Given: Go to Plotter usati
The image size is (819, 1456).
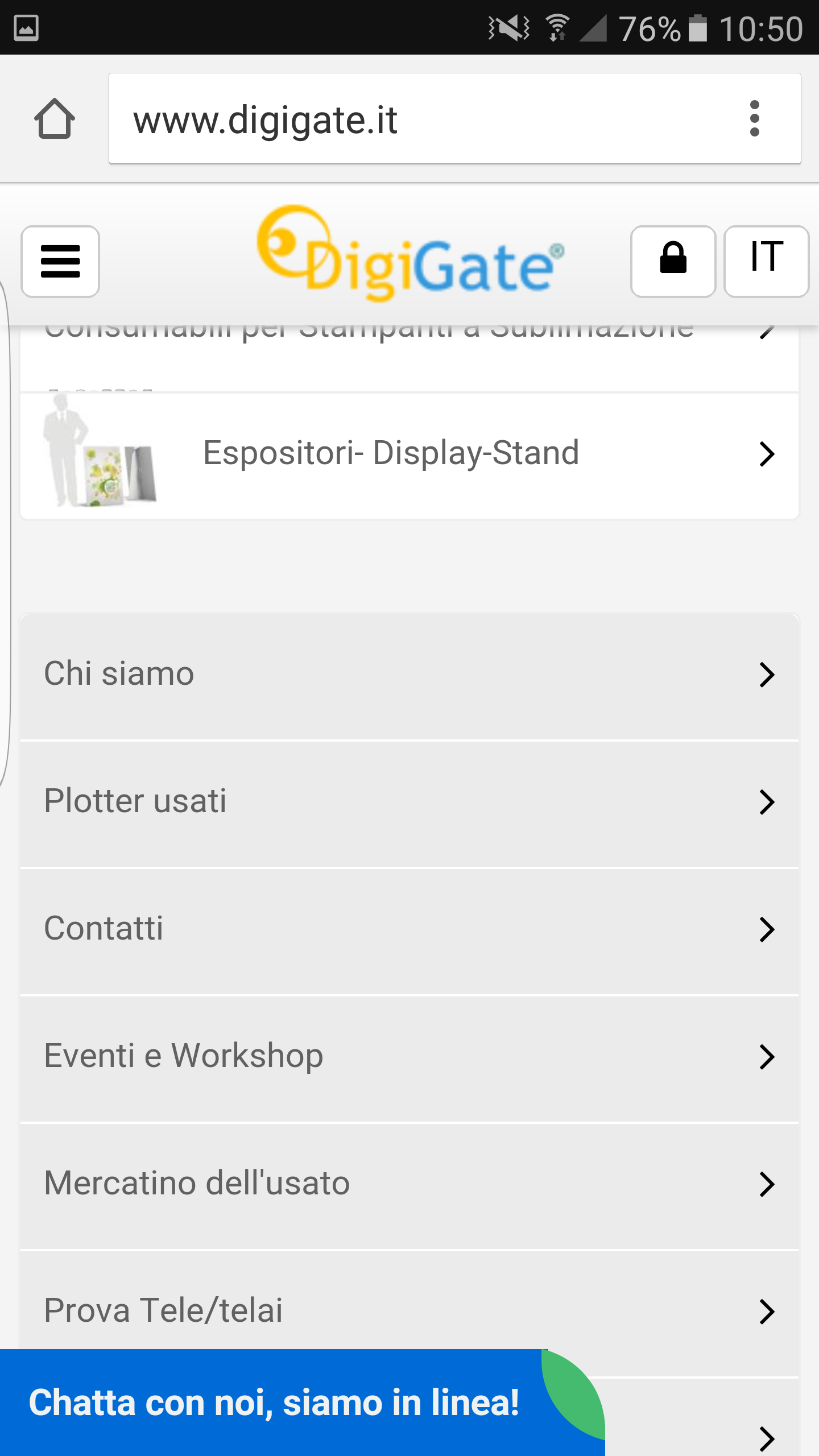Looking at the screenshot, I should pyautogui.click(x=409, y=803).
